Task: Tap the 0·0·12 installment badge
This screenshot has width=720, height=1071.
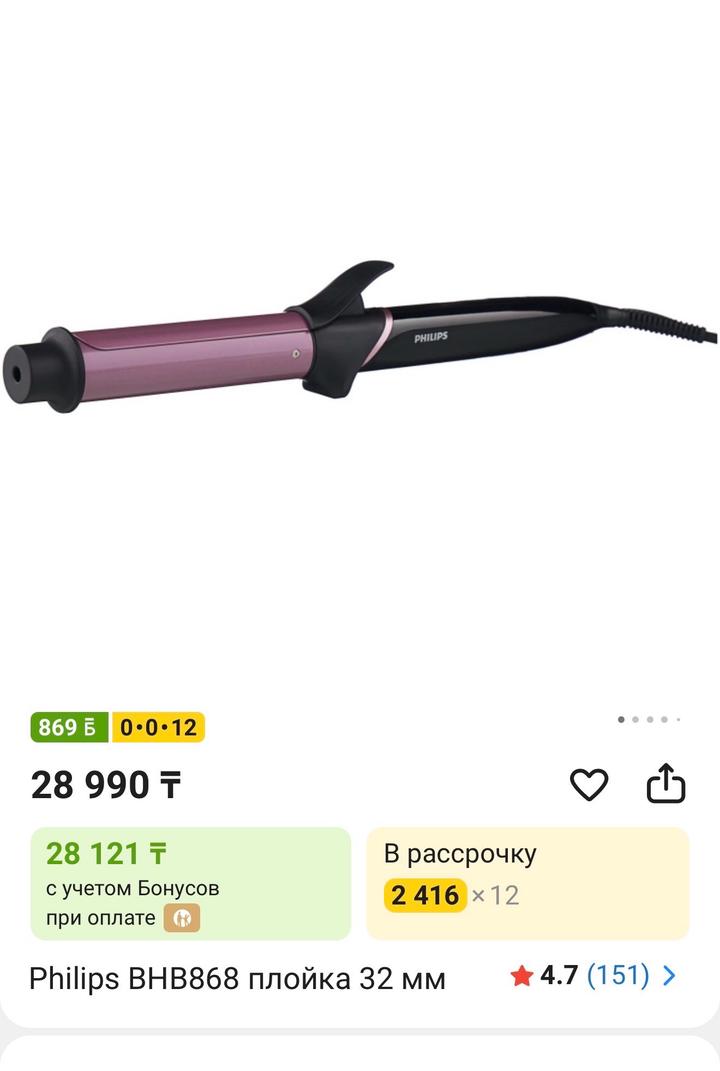Action: (158, 727)
